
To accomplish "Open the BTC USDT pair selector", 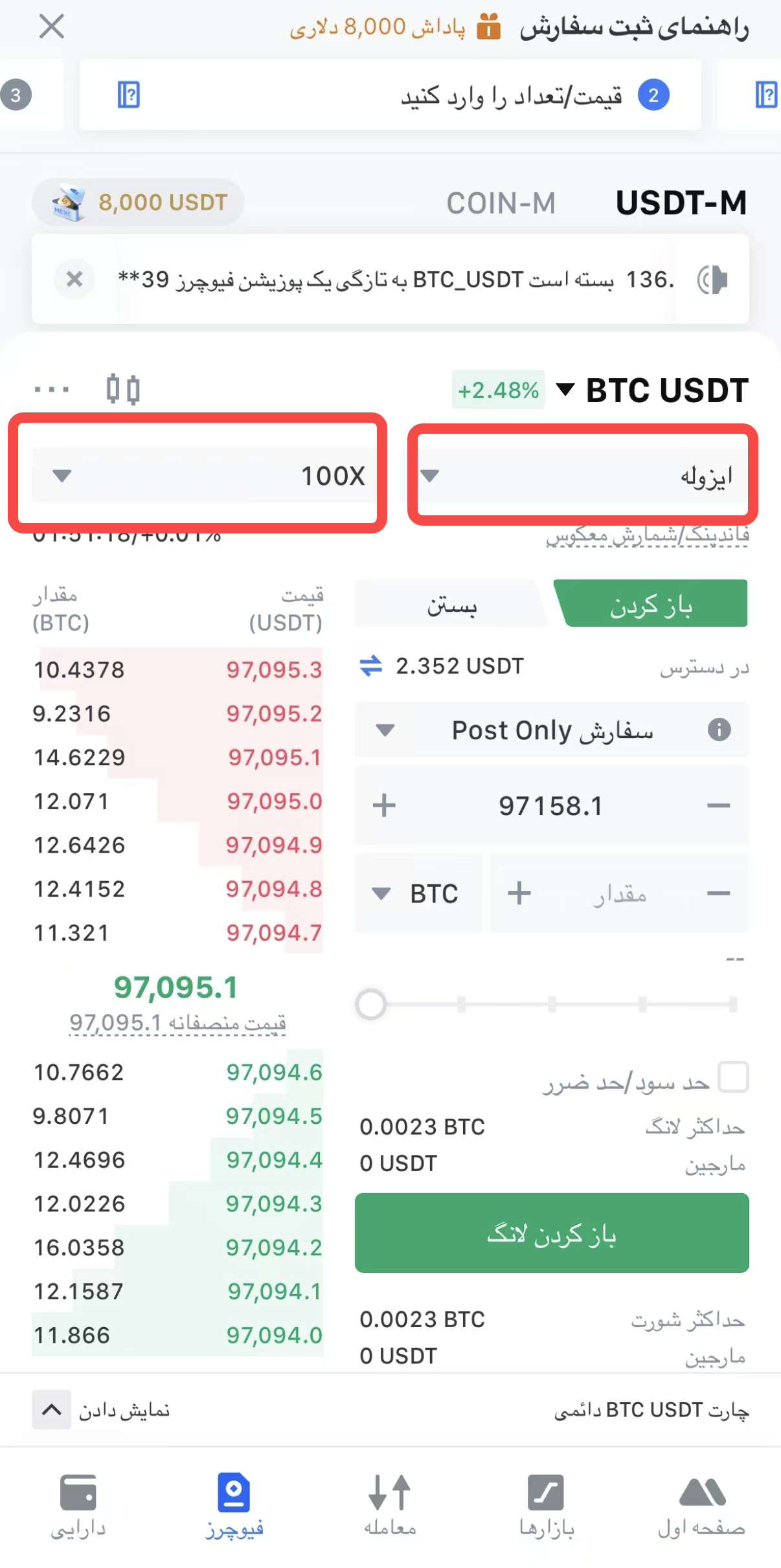I will click(x=652, y=390).
